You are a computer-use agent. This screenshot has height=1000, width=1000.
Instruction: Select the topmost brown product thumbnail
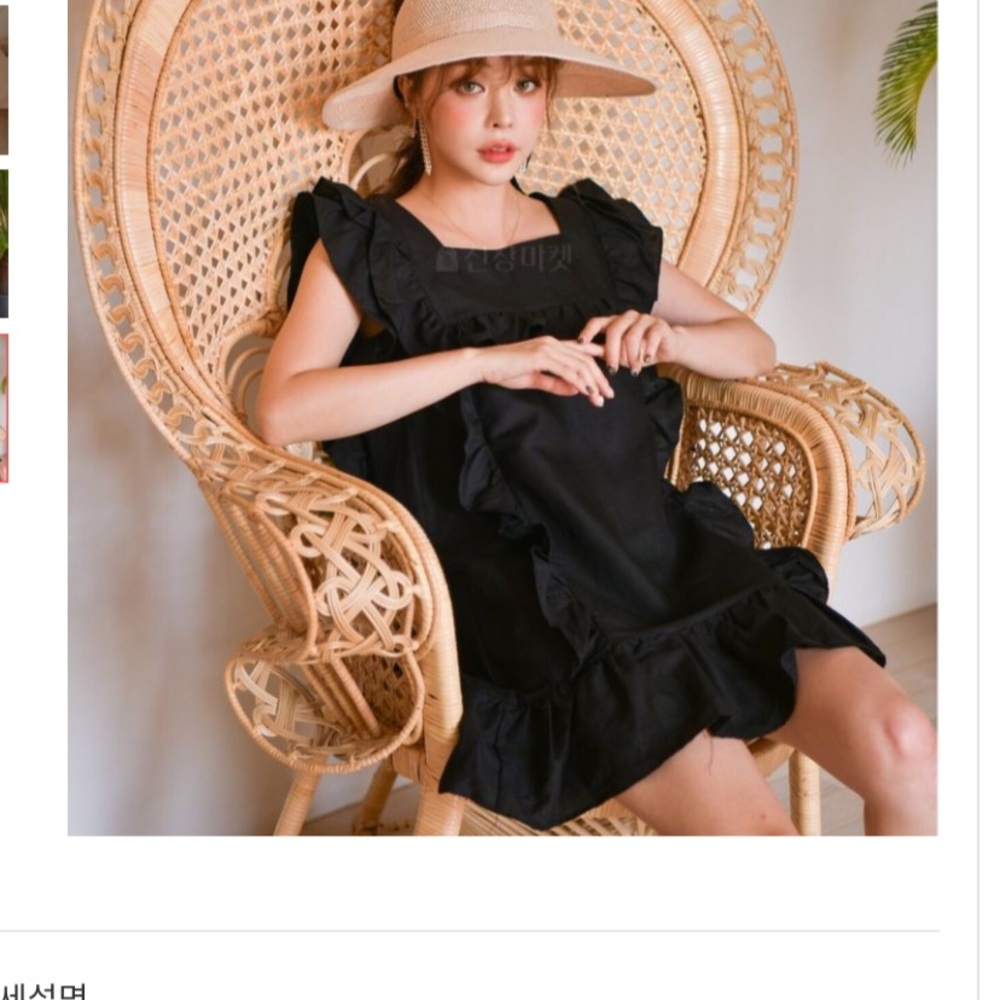3,80
